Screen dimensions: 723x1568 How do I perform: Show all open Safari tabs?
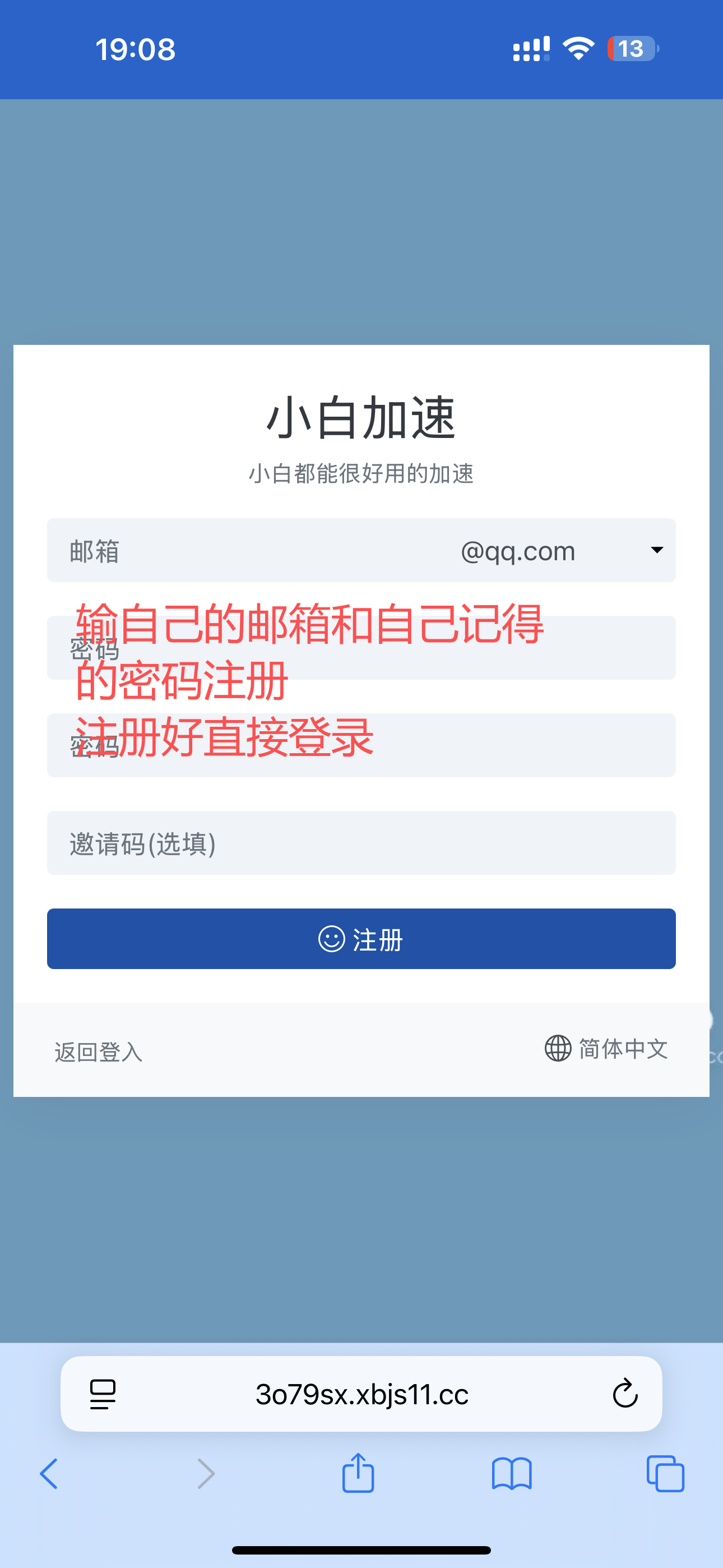(x=665, y=1474)
